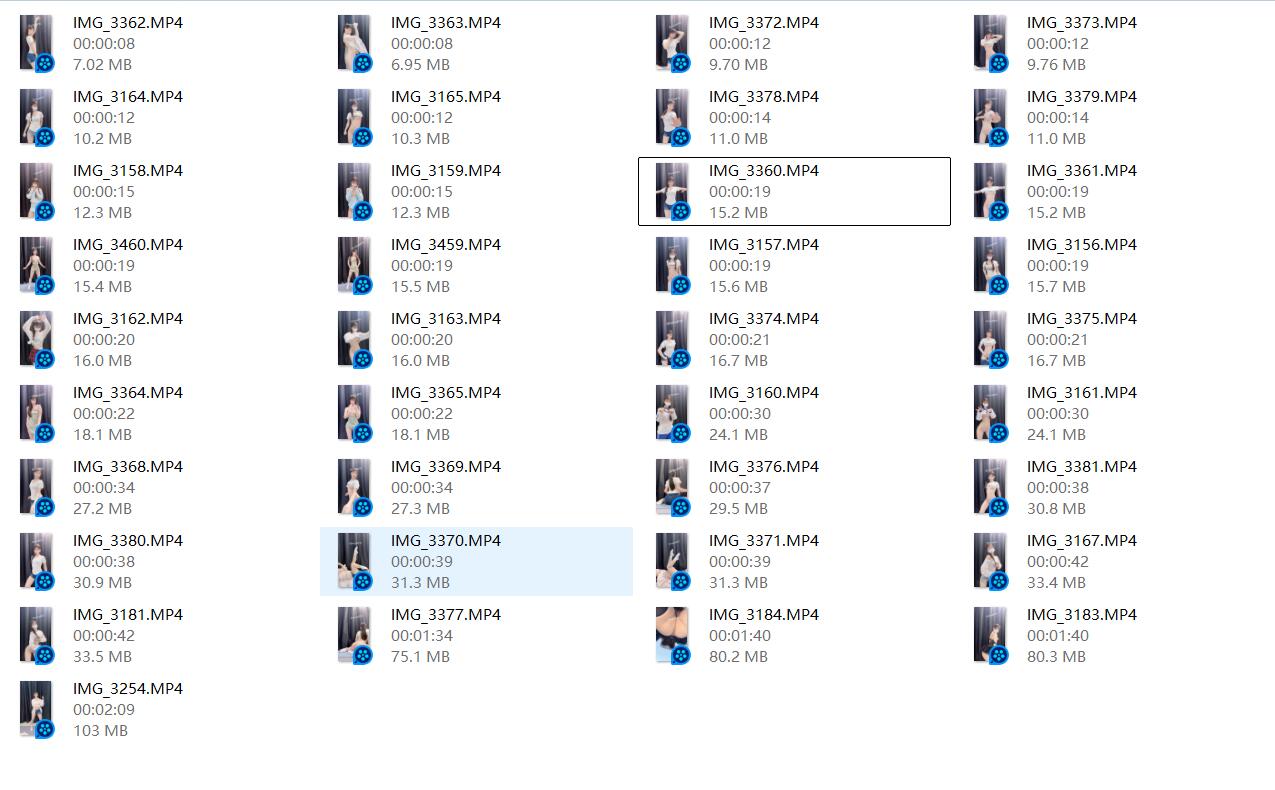Select IMG_3156.MP4 file
This screenshot has height=790, width=1275.
(x=1081, y=245)
